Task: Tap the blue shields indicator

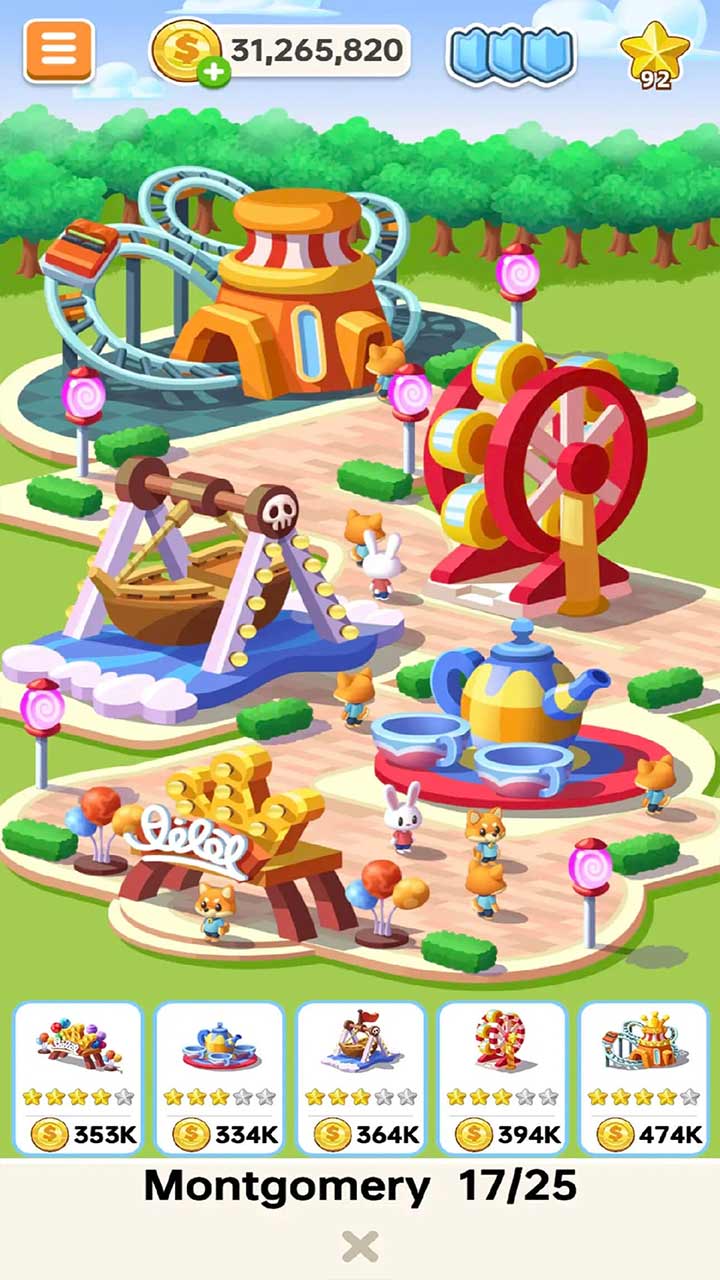Action: (x=511, y=54)
